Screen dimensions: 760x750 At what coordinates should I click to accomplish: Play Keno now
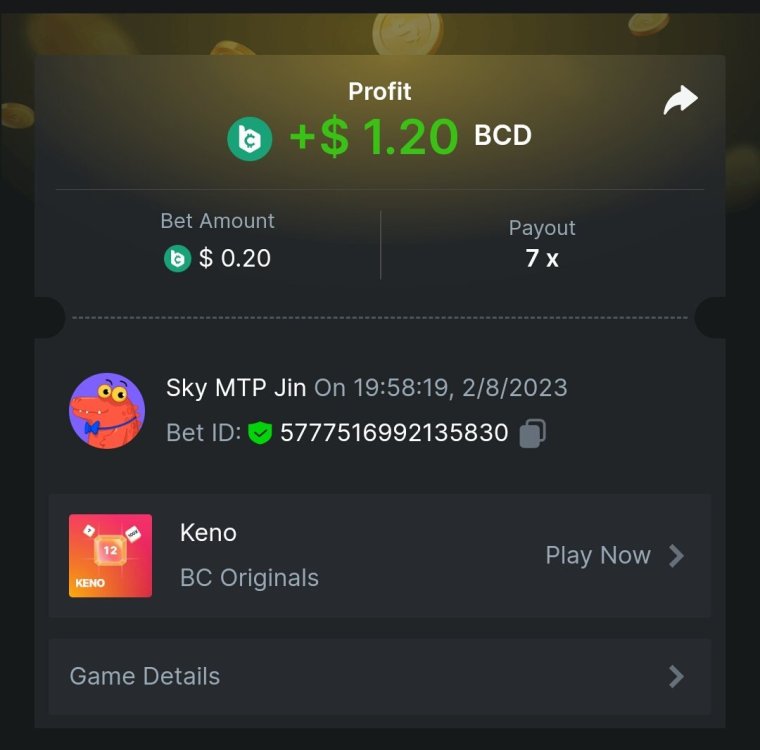(x=613, y=556)
